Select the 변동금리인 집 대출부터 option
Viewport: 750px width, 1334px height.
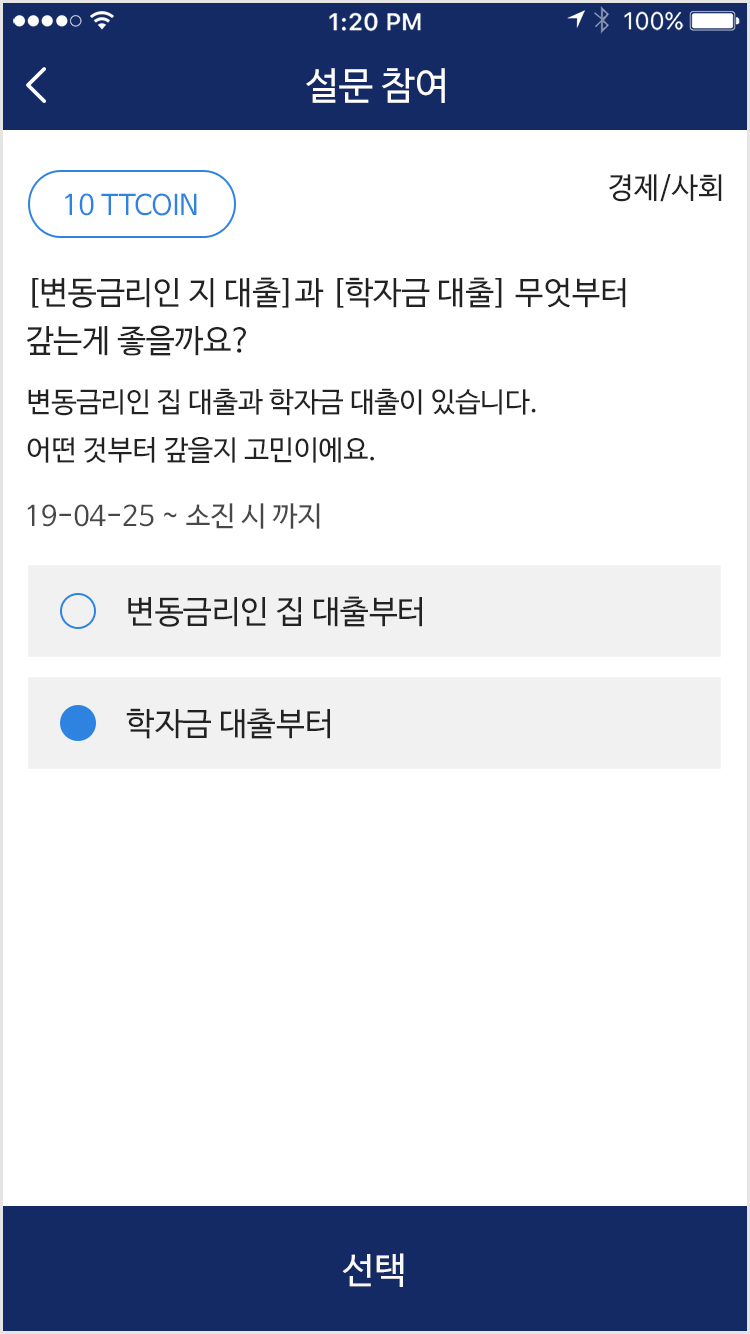(x=78, y=611)
